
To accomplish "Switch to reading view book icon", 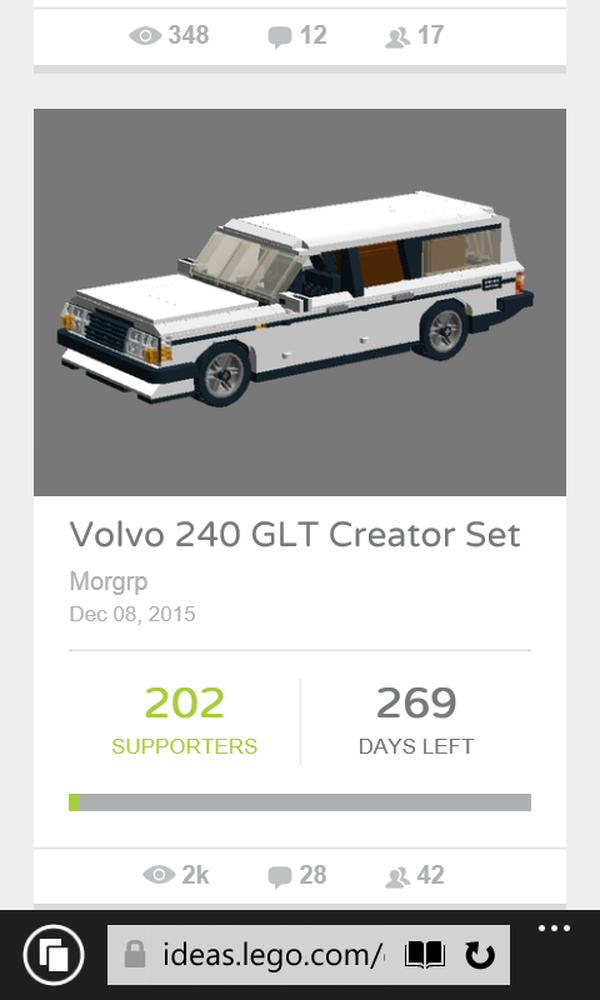I will pyautogui.click(x=425, y=956).
